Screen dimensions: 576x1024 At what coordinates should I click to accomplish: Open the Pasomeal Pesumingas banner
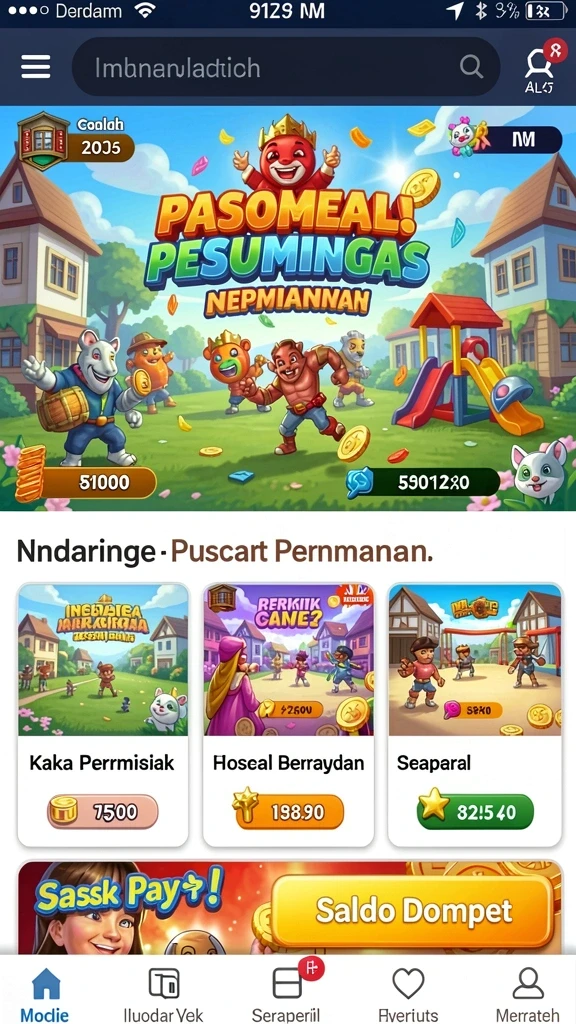(288, 308)
